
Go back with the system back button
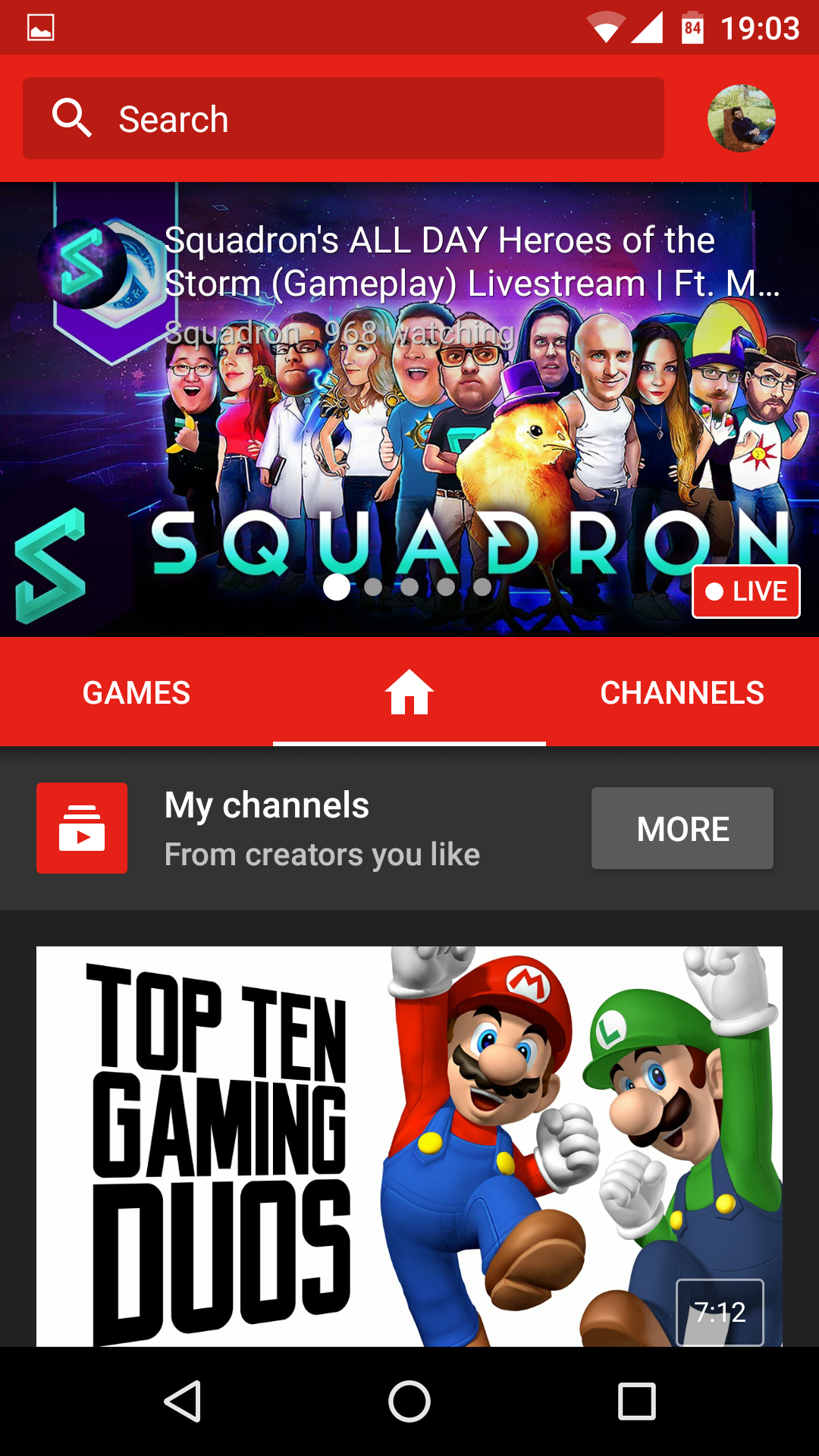[182, 1401]
